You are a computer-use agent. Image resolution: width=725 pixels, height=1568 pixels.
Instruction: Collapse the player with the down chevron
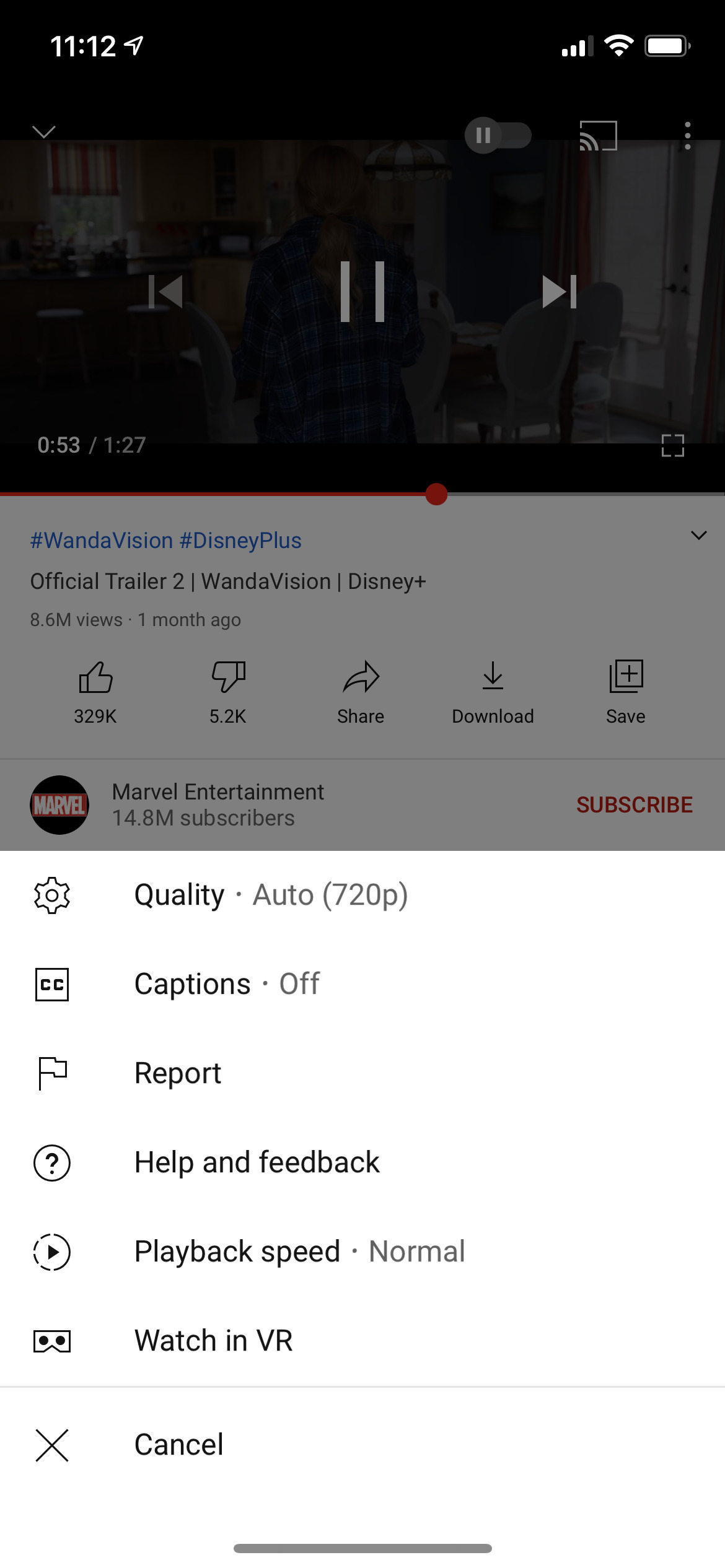click(43, 133)
